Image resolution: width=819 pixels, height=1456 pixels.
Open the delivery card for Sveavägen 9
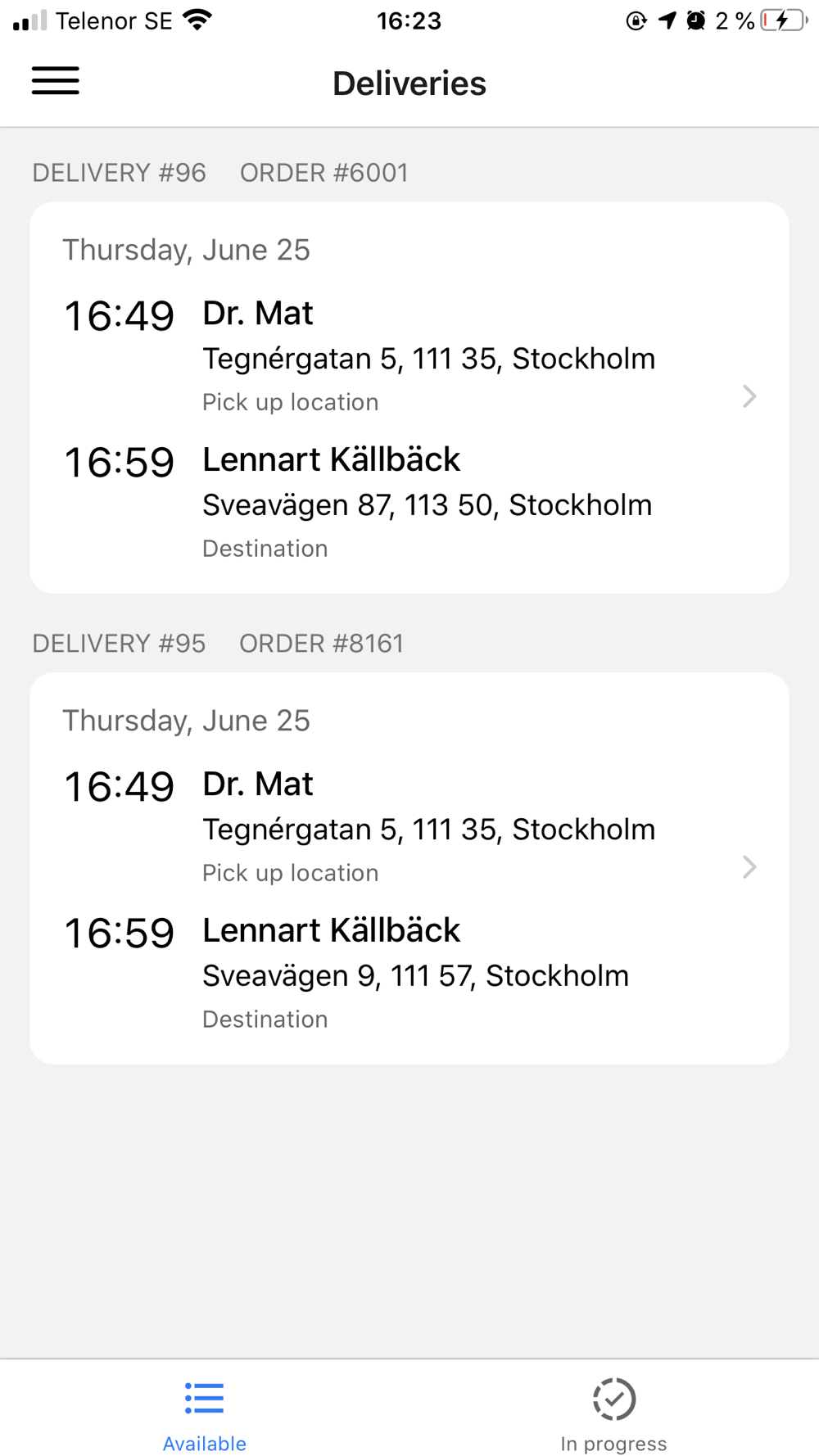coord(409,869)
